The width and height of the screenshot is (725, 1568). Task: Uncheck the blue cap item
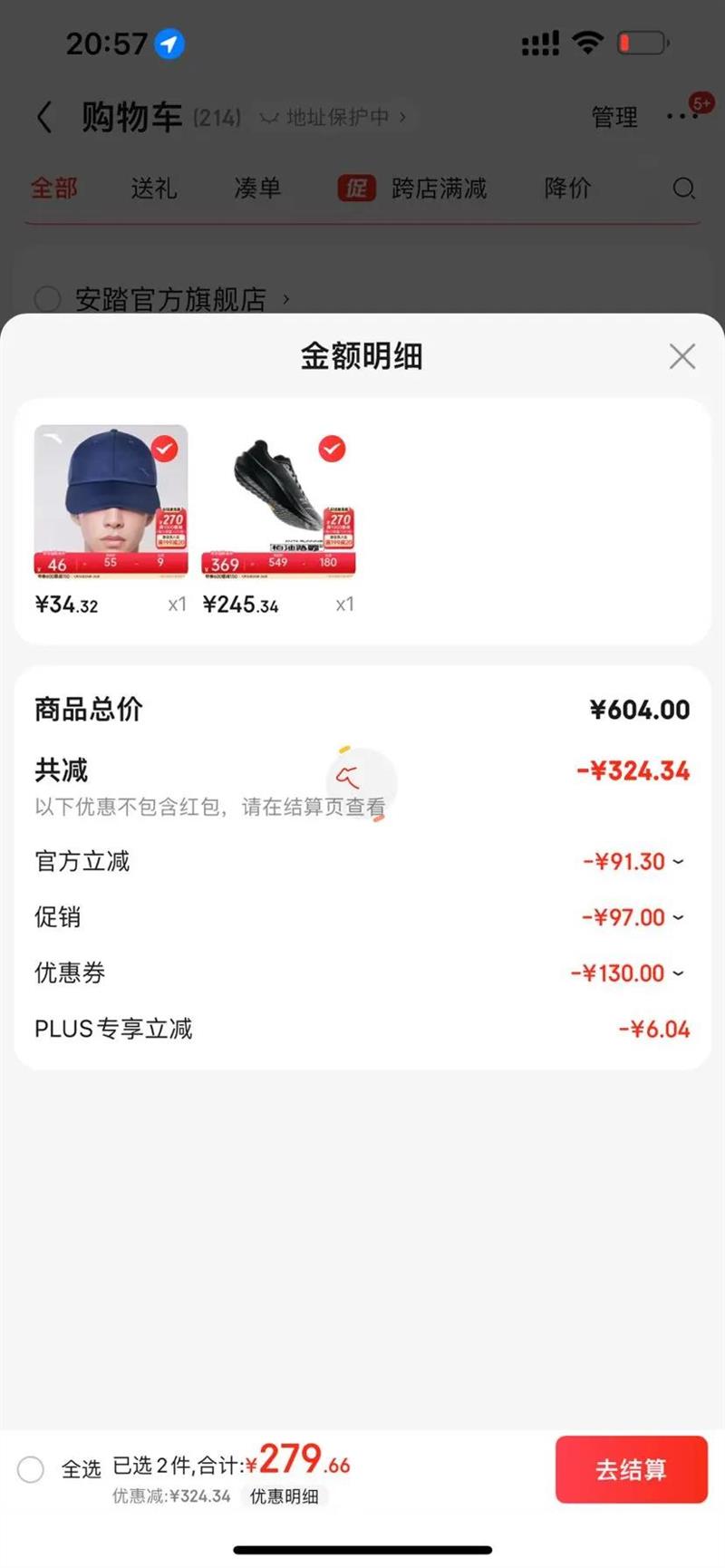pyautogui.click(x=164, y=449)
